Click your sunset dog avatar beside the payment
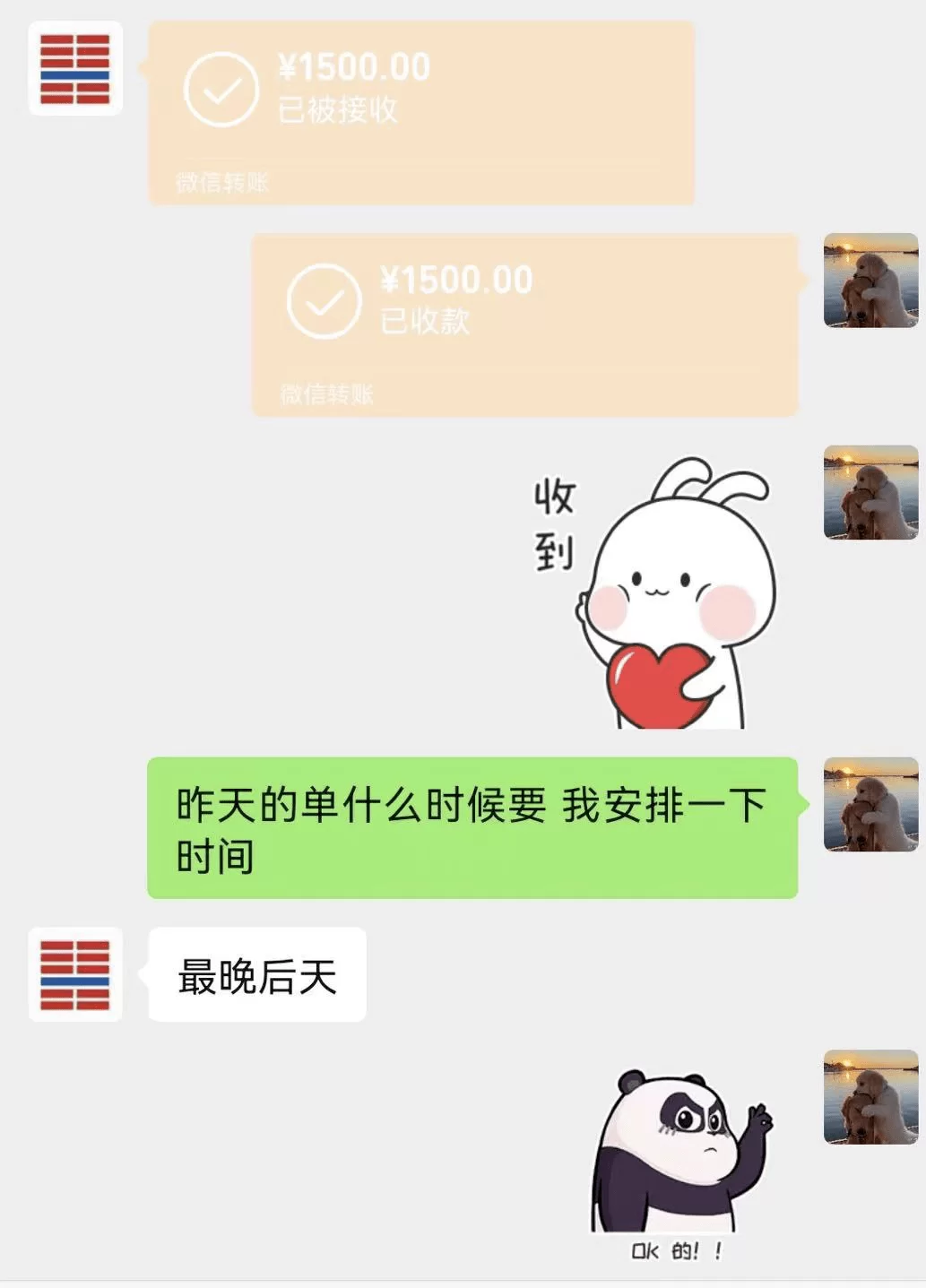The image size is (926, 1288). point(870,281)
